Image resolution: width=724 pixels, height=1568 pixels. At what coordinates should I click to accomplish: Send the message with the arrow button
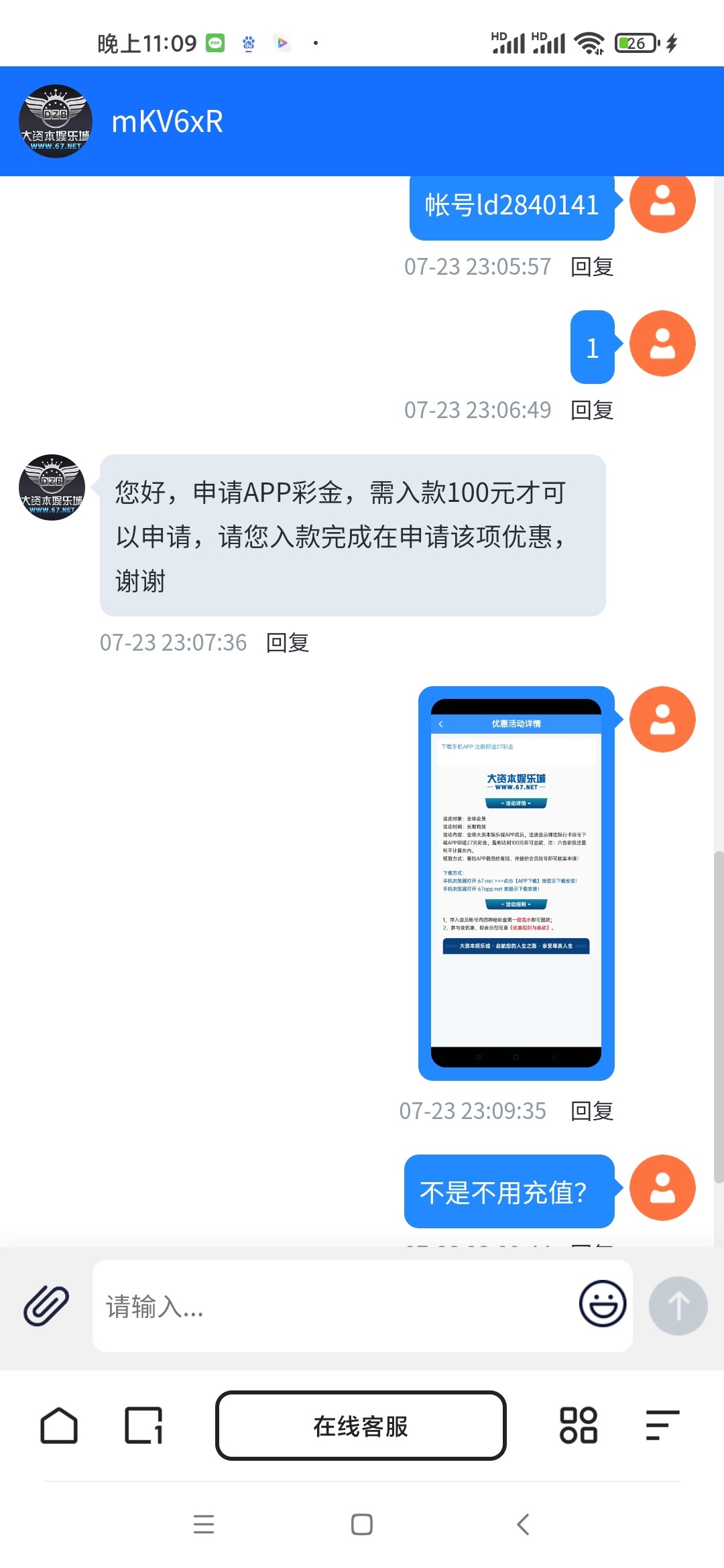[x=678, y=1306]
